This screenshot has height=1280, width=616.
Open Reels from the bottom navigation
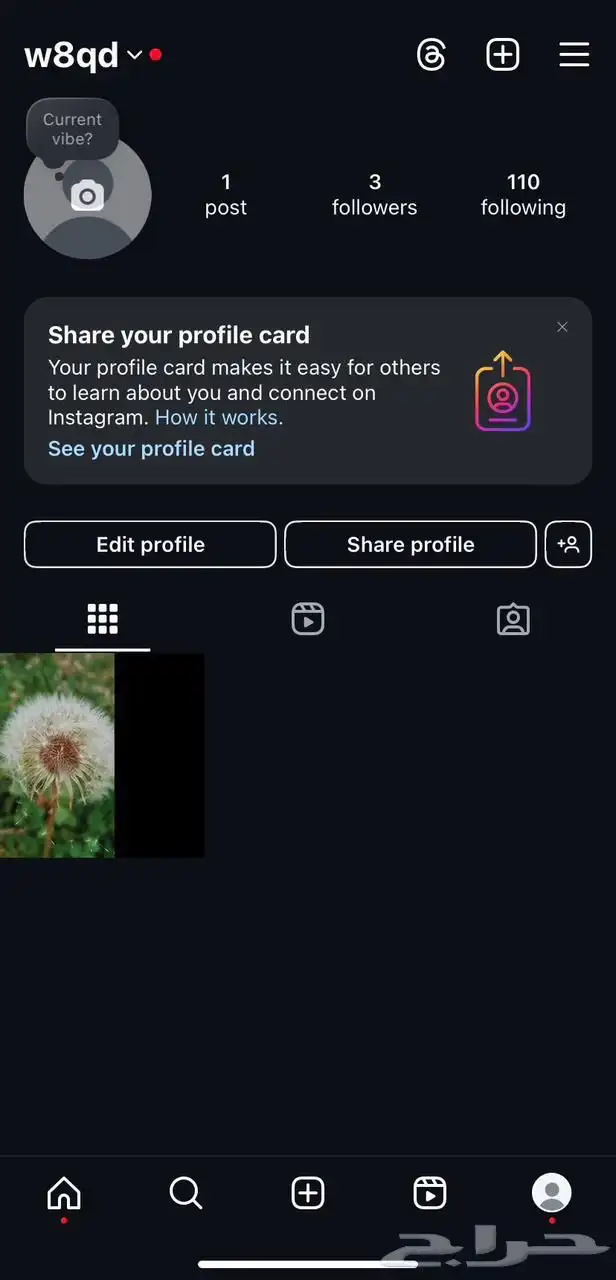tap(430, 1193)
